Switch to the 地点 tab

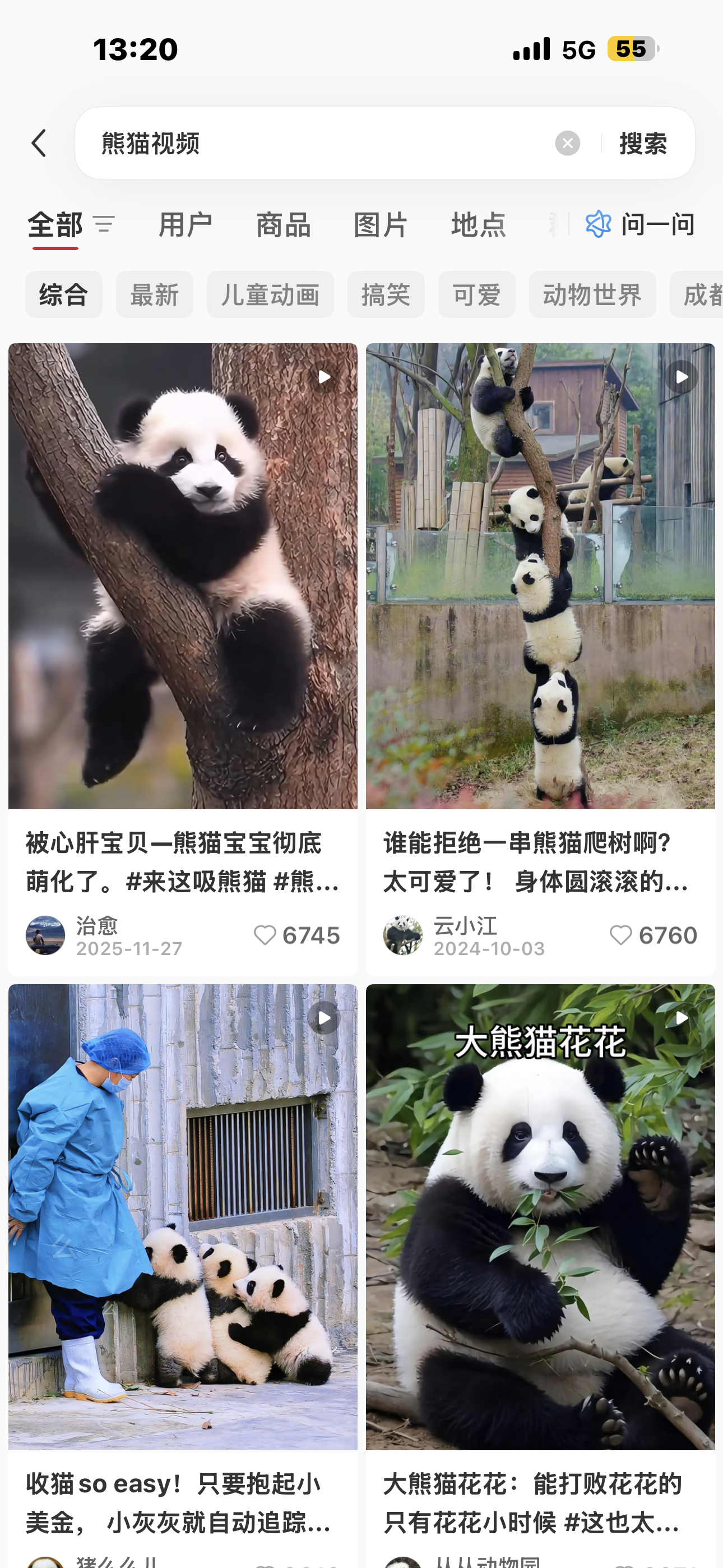(x=478, y=225)
